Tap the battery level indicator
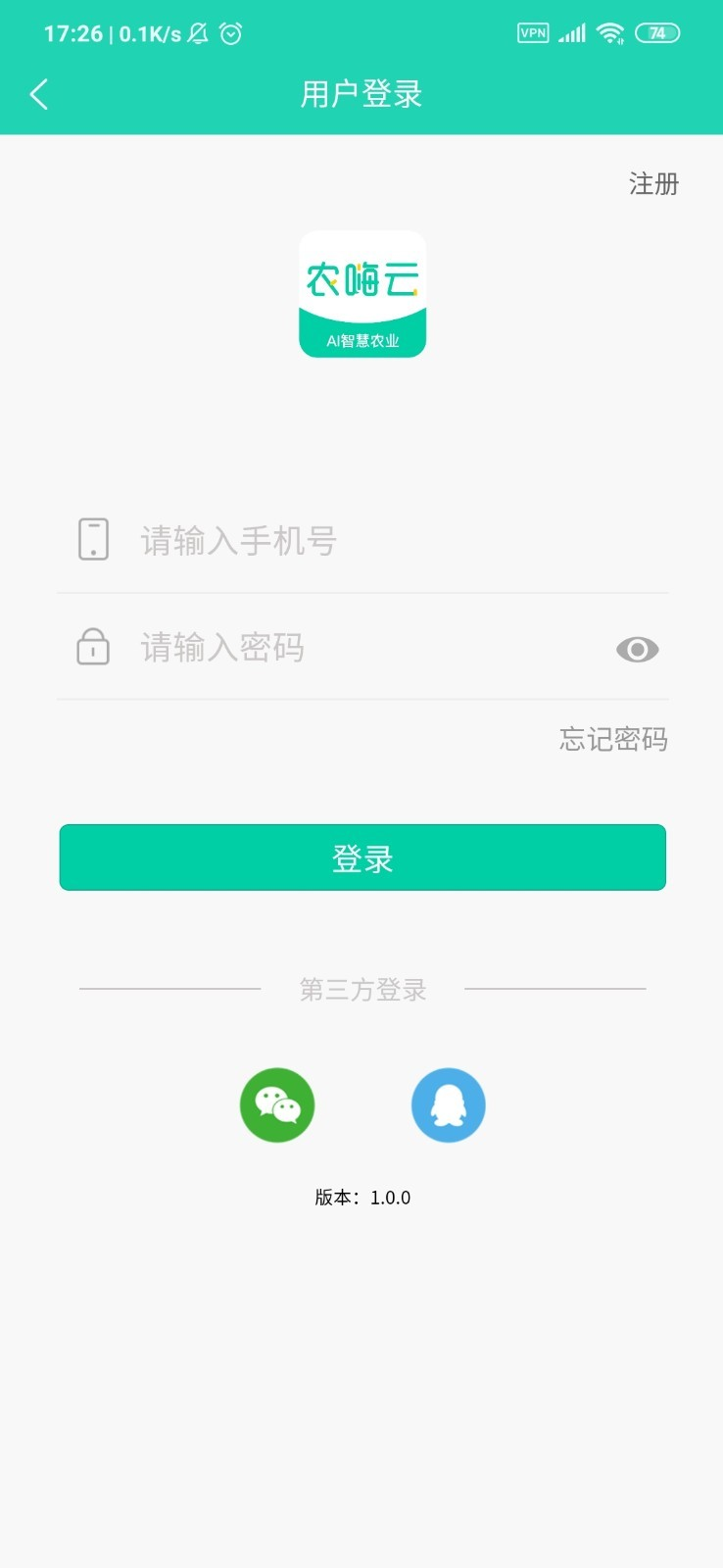Image resolution: width=723 pixels, height=1568 pixels. pos(657,31)
